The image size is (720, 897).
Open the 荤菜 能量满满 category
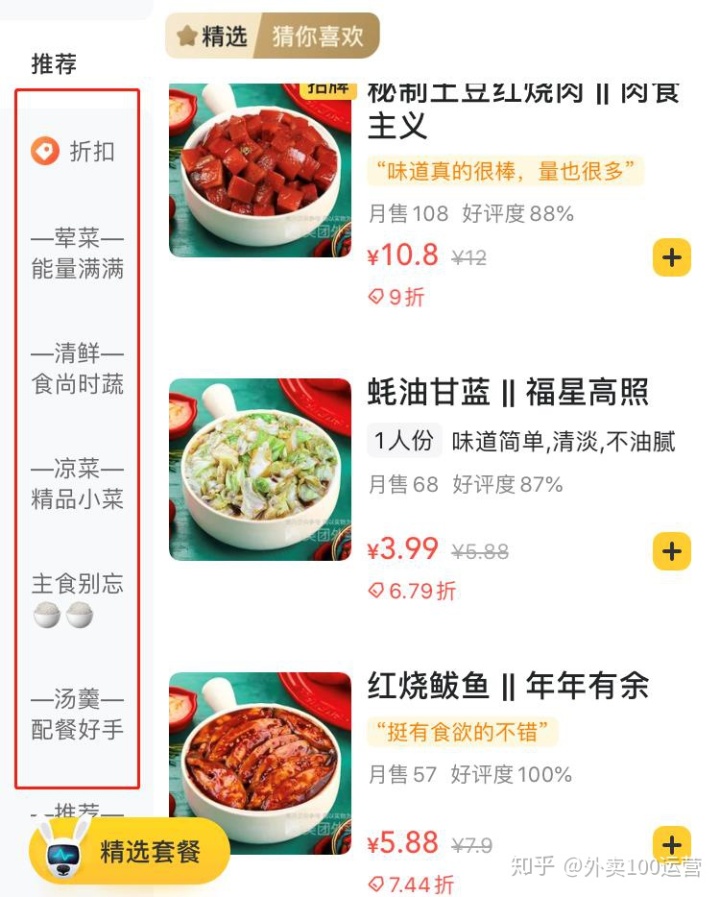pyautogui.click(x=77, y=254)
